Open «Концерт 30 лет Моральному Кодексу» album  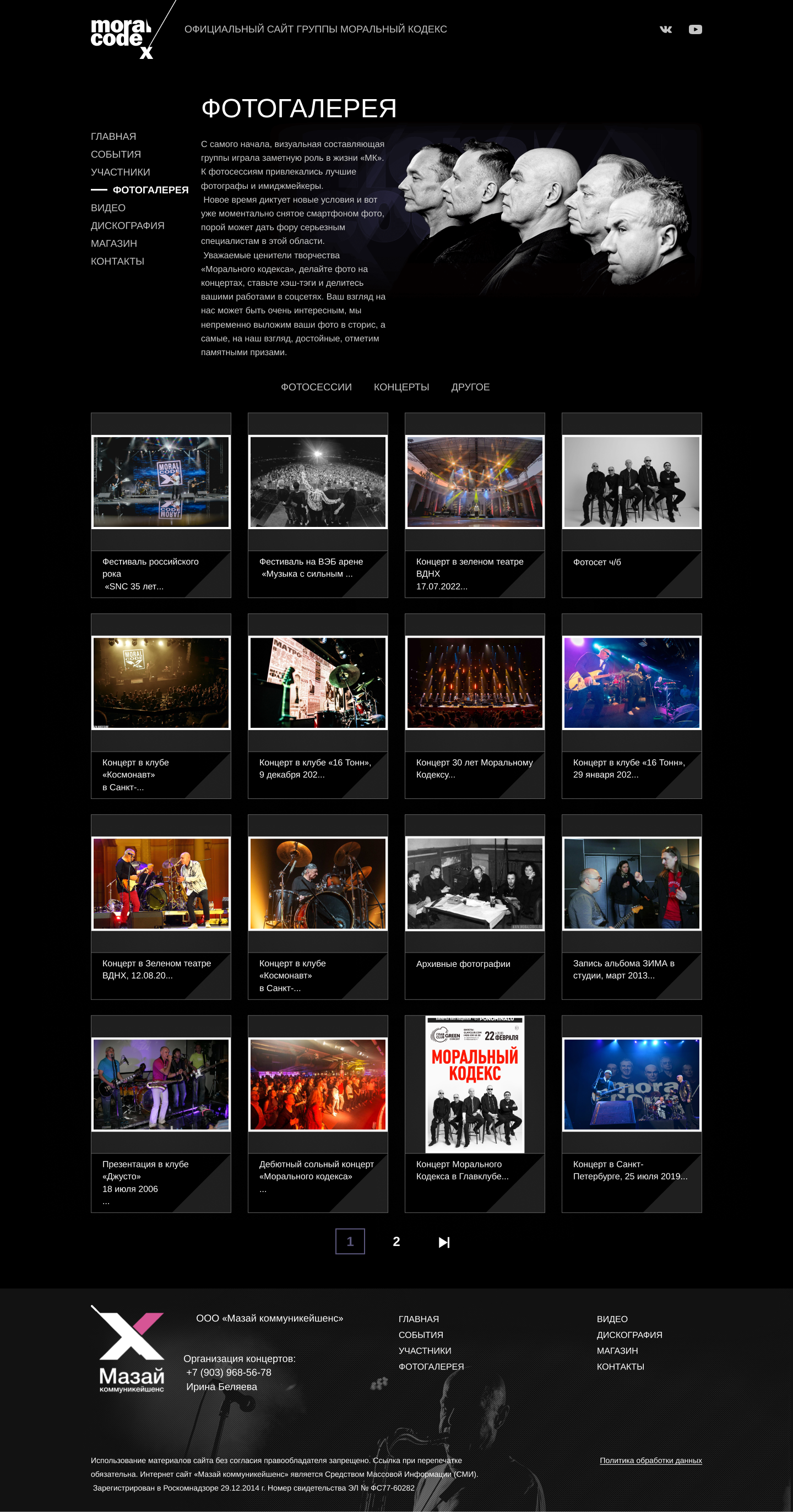(x=474, y=683)
